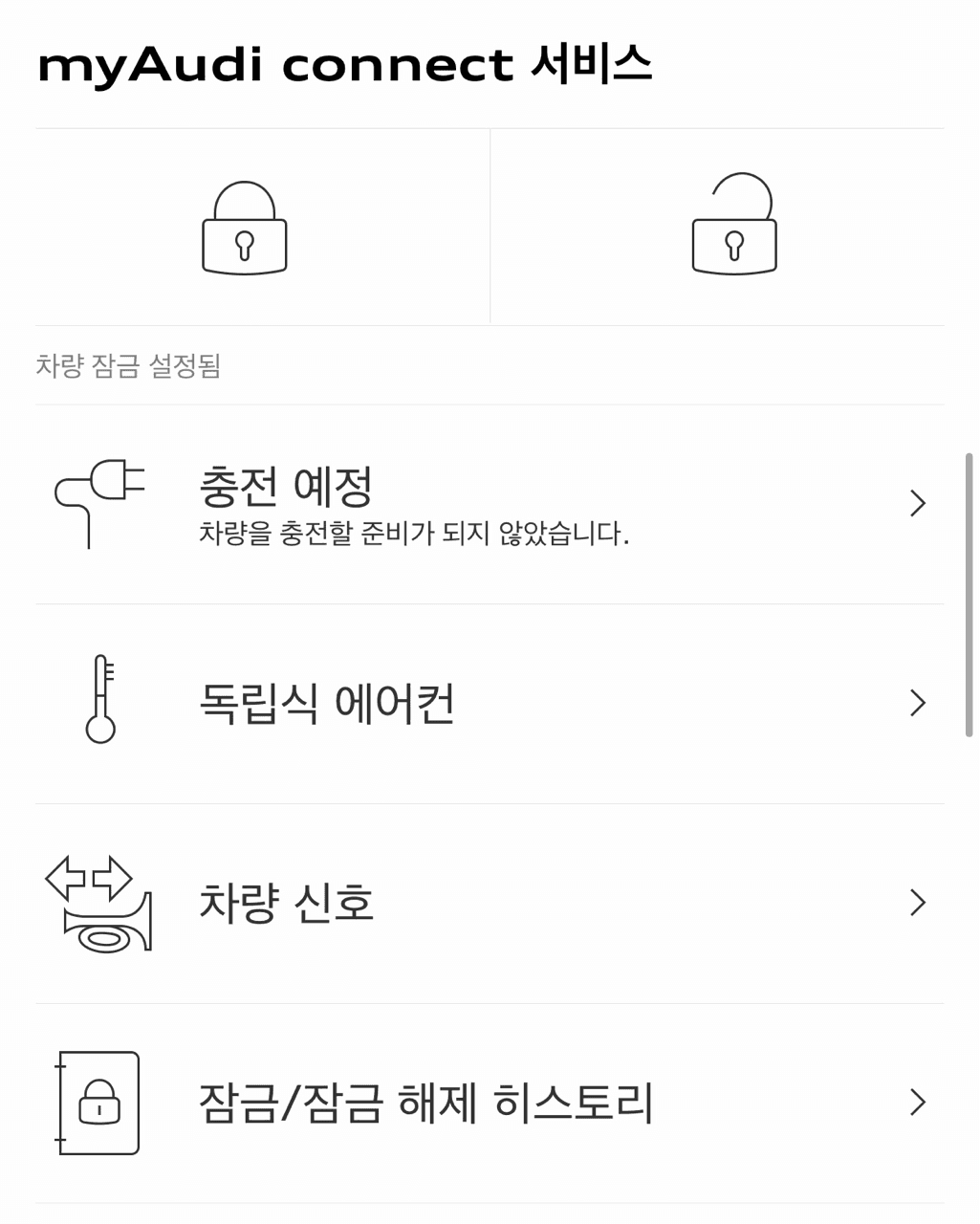Screen dimensions: 980x1224
Task: Expand the 충전 예정 row chevron
Action: tap(919, 502)
